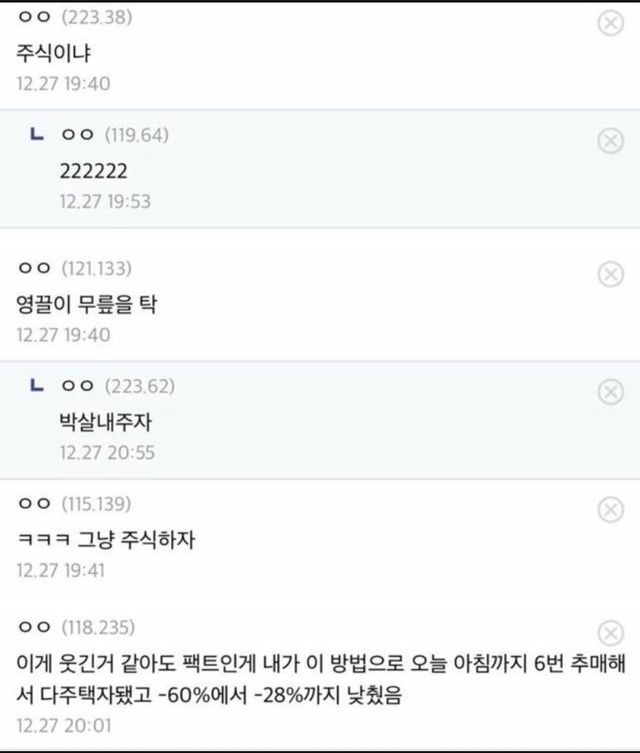
Task: Delete the comment starting "이게 웃긴거 같아도"
Action: pyautogui.click(x=610, y=633)
